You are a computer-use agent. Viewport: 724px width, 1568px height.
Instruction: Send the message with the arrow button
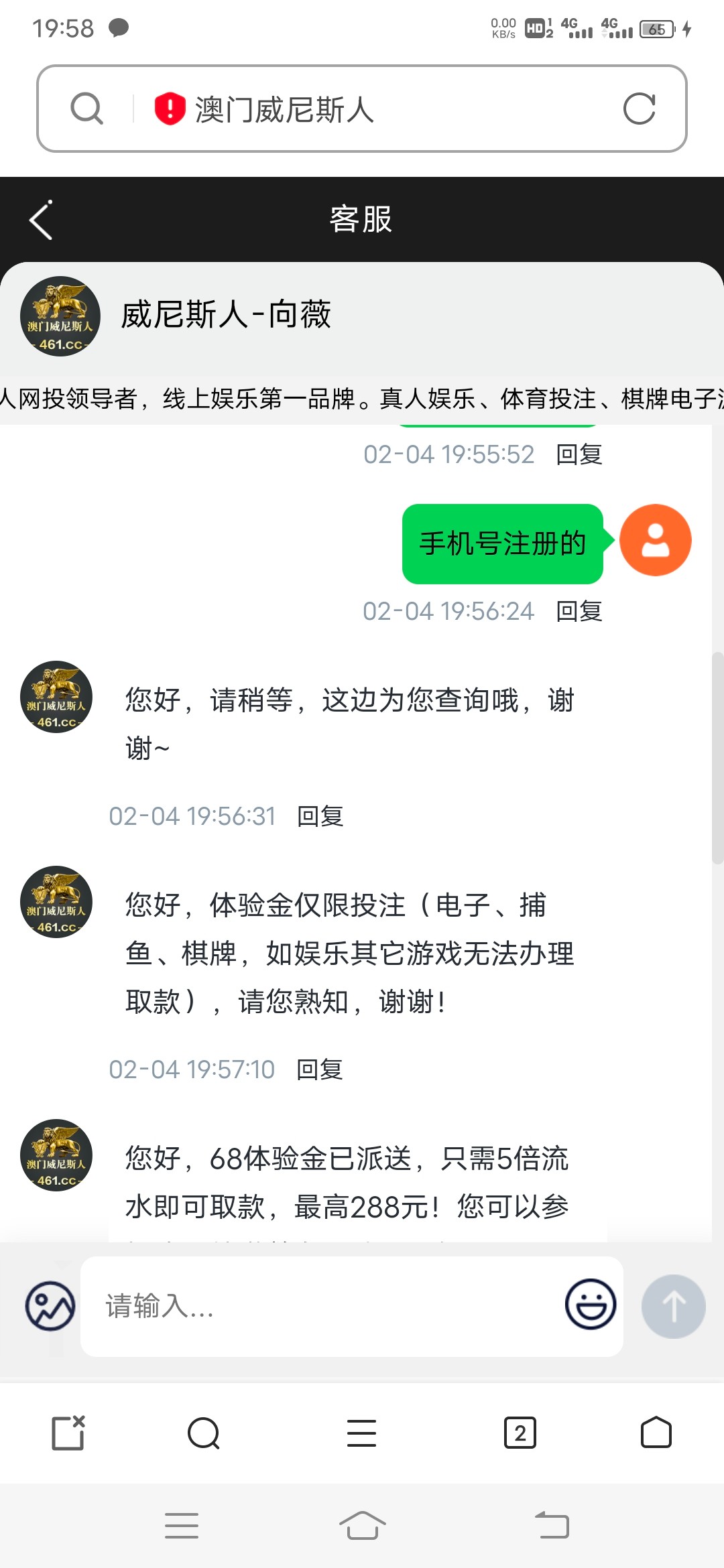coord(673,1306)
